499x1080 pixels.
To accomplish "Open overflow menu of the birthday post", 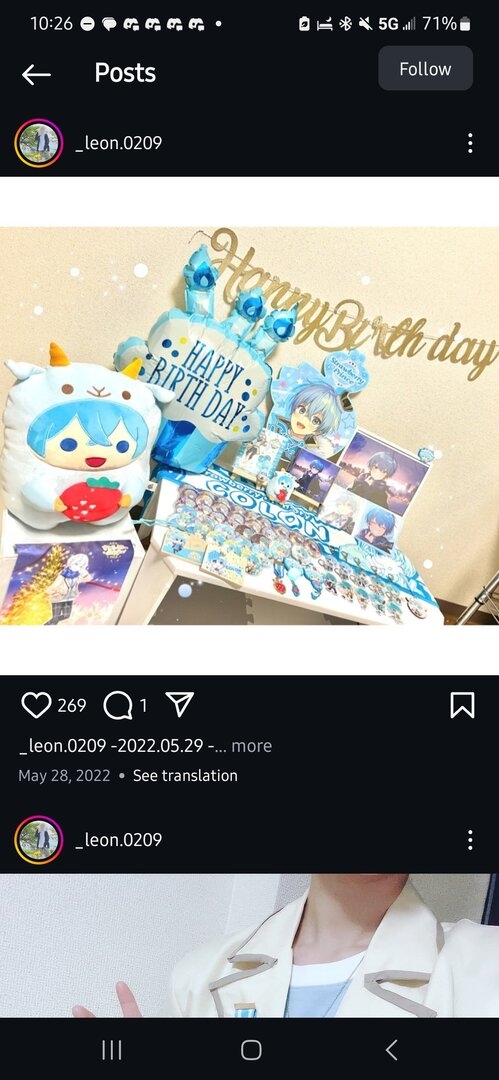I will tap(470, 143).
